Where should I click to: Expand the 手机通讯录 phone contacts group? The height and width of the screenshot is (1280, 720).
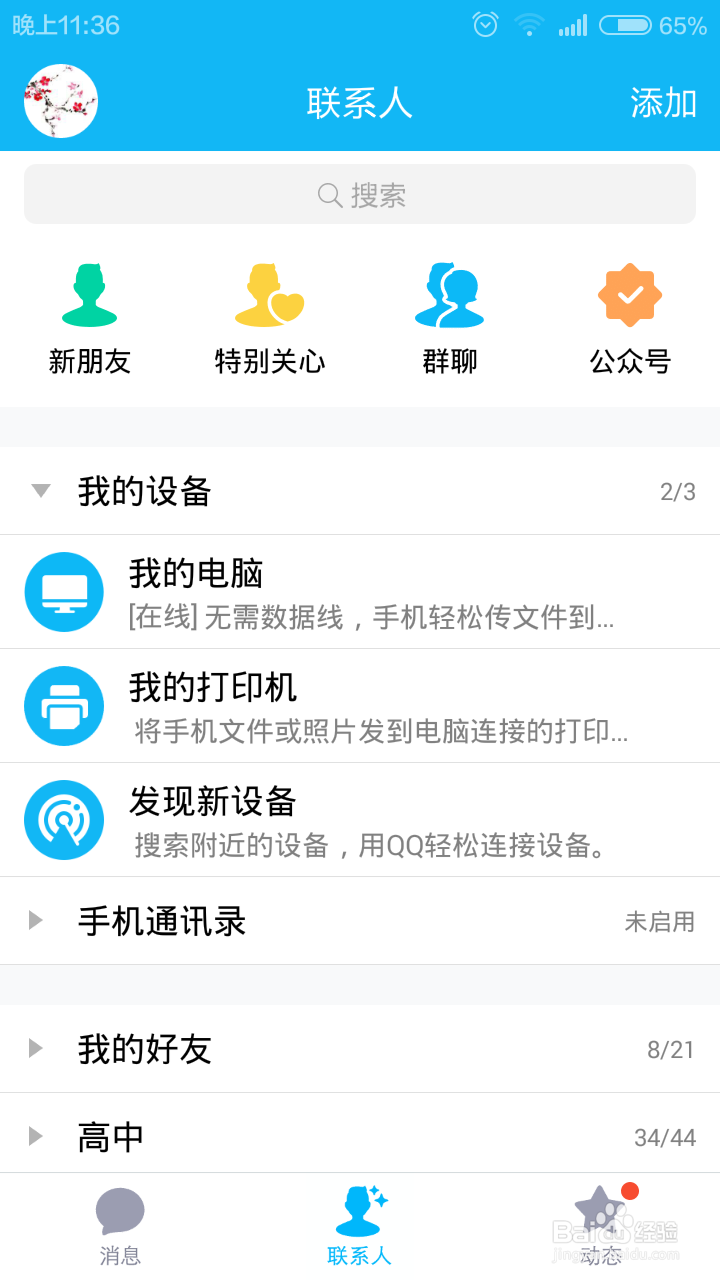(36, 921)
